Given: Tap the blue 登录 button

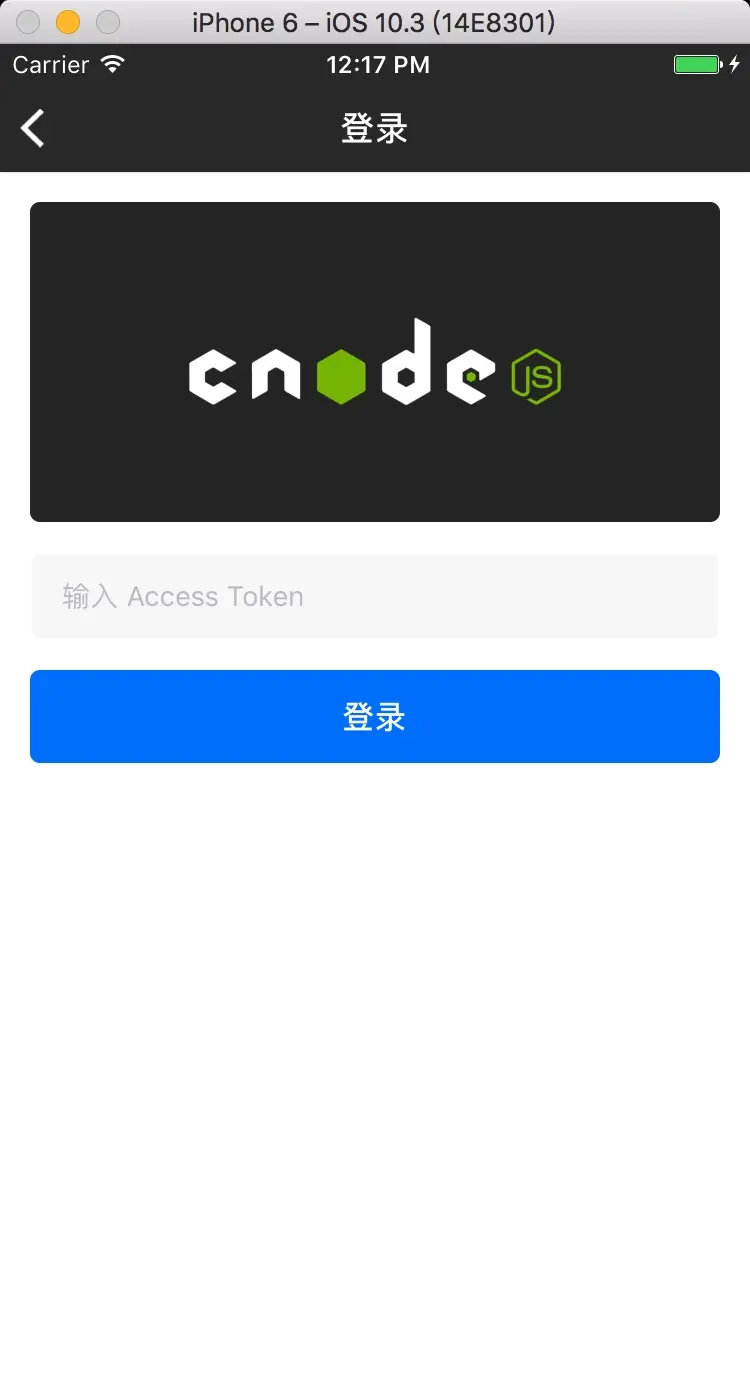Looking at the screenshot, I should (375, 717).
